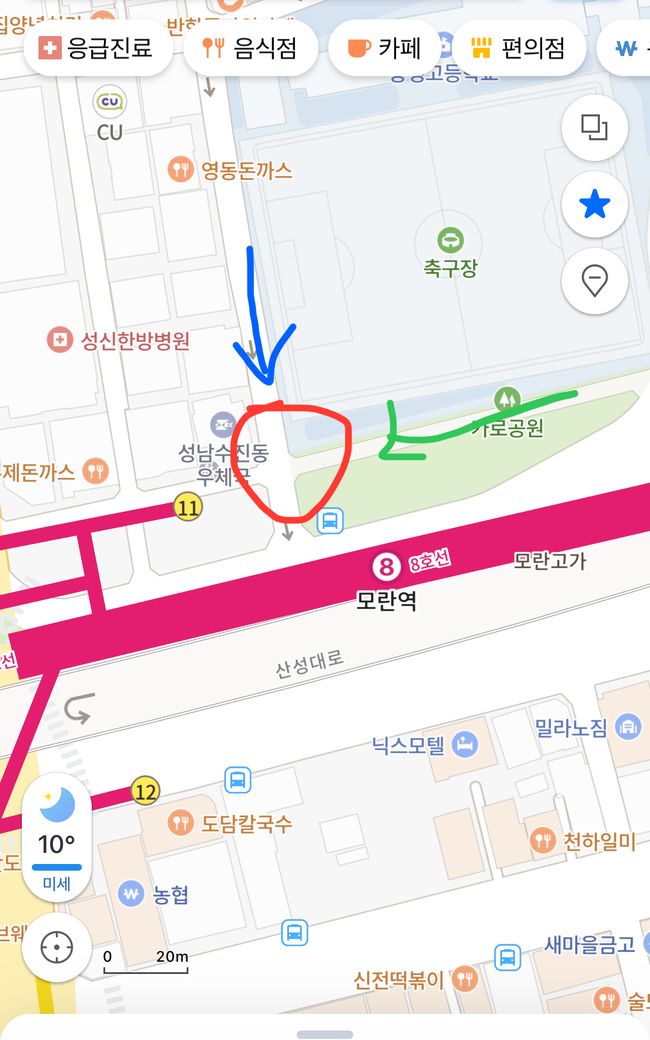Select the 성신한방병원 map marker

[x=61, y=341]
